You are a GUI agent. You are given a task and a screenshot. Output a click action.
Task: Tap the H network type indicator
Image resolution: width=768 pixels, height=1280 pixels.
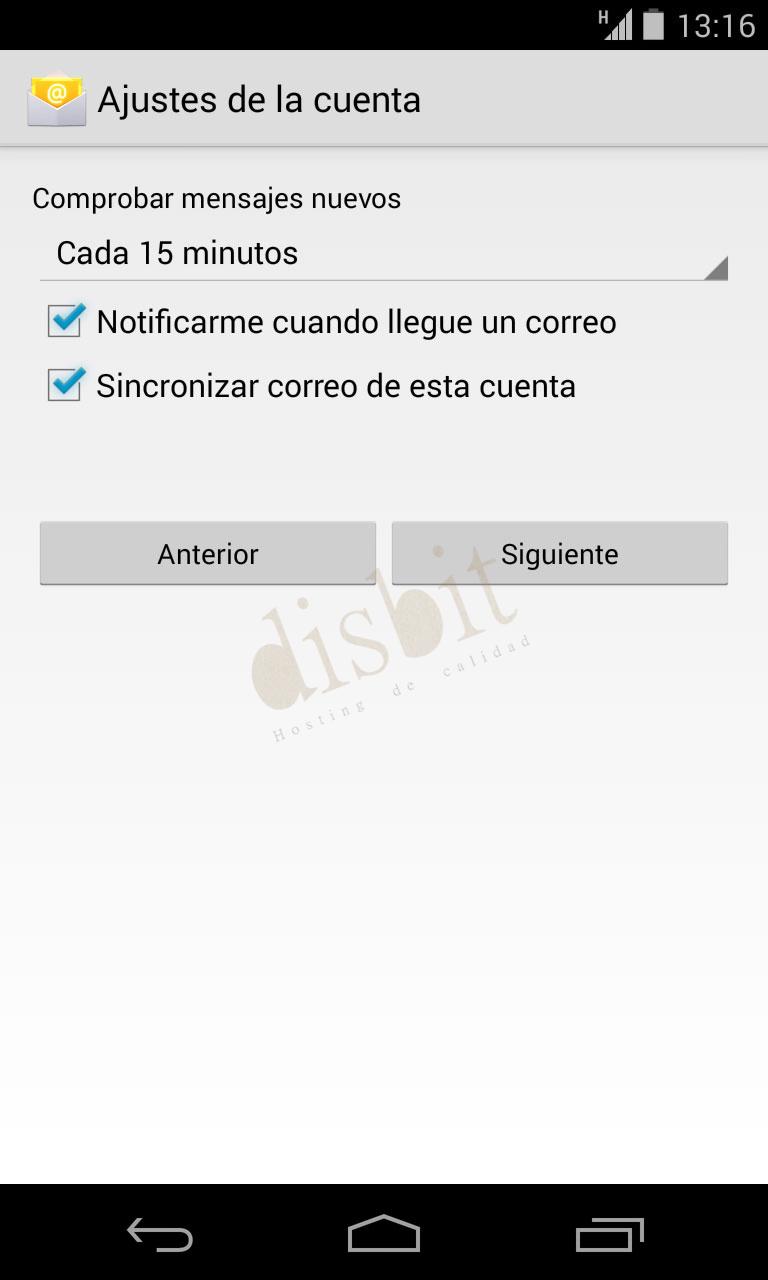601,16
